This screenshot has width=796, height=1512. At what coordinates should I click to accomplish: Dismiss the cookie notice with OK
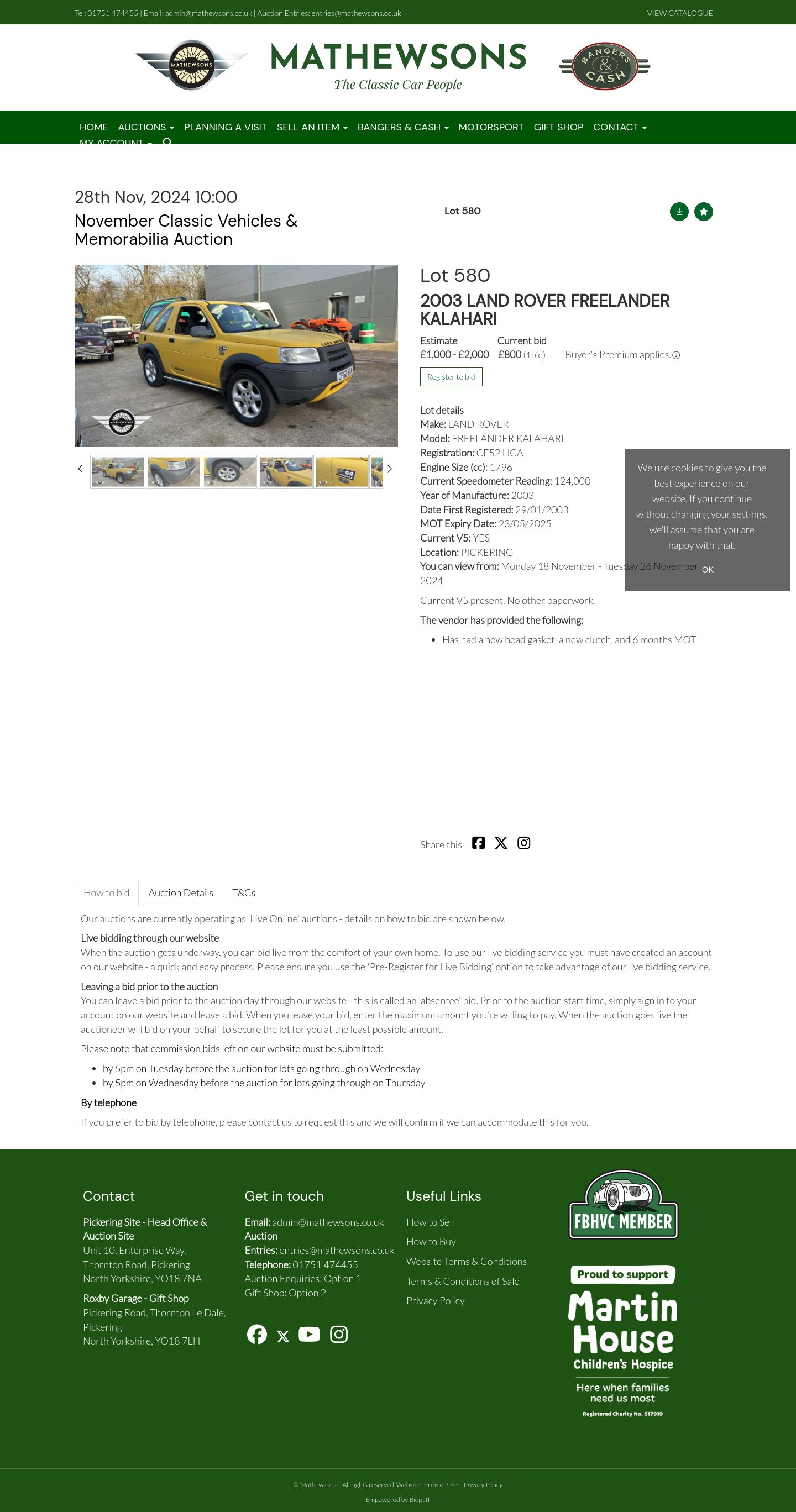coord(708,569)
